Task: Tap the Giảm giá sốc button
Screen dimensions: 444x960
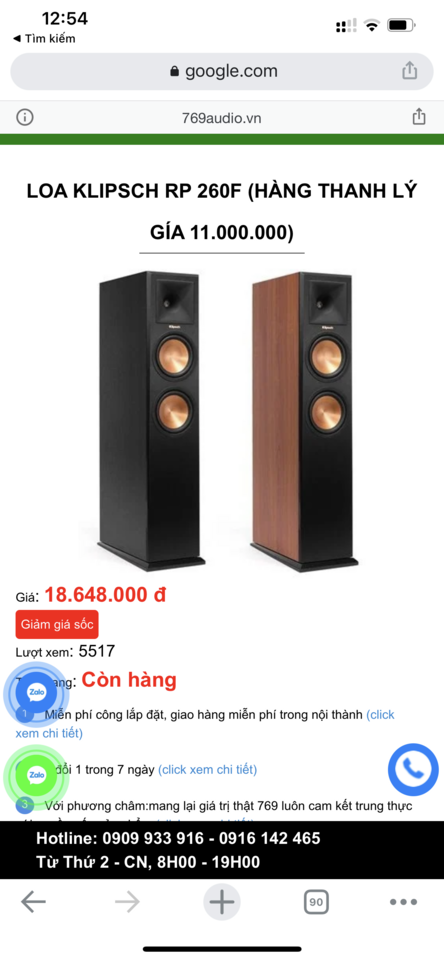Action: tap(57, 624)
